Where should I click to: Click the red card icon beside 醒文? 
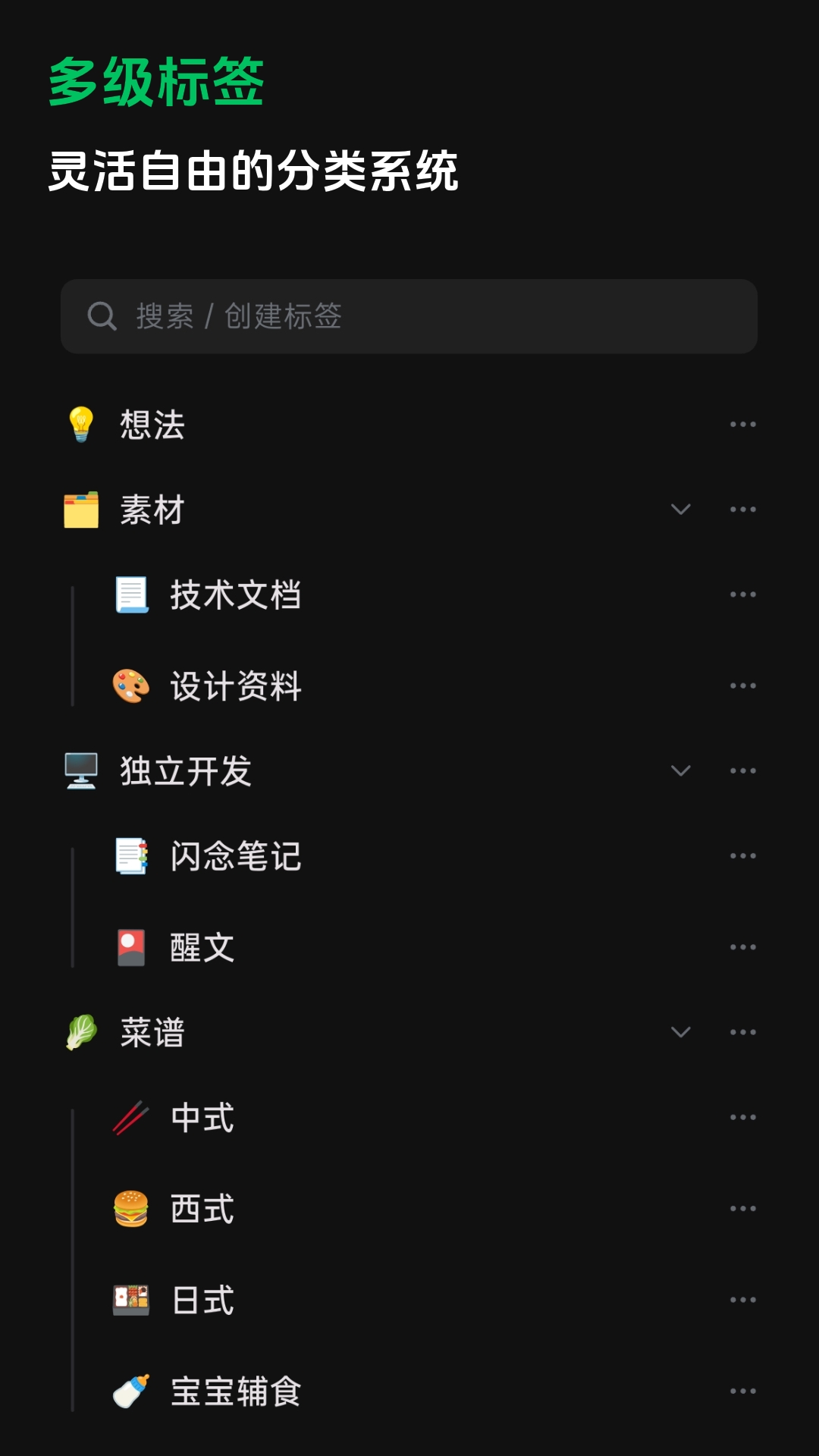130,946
